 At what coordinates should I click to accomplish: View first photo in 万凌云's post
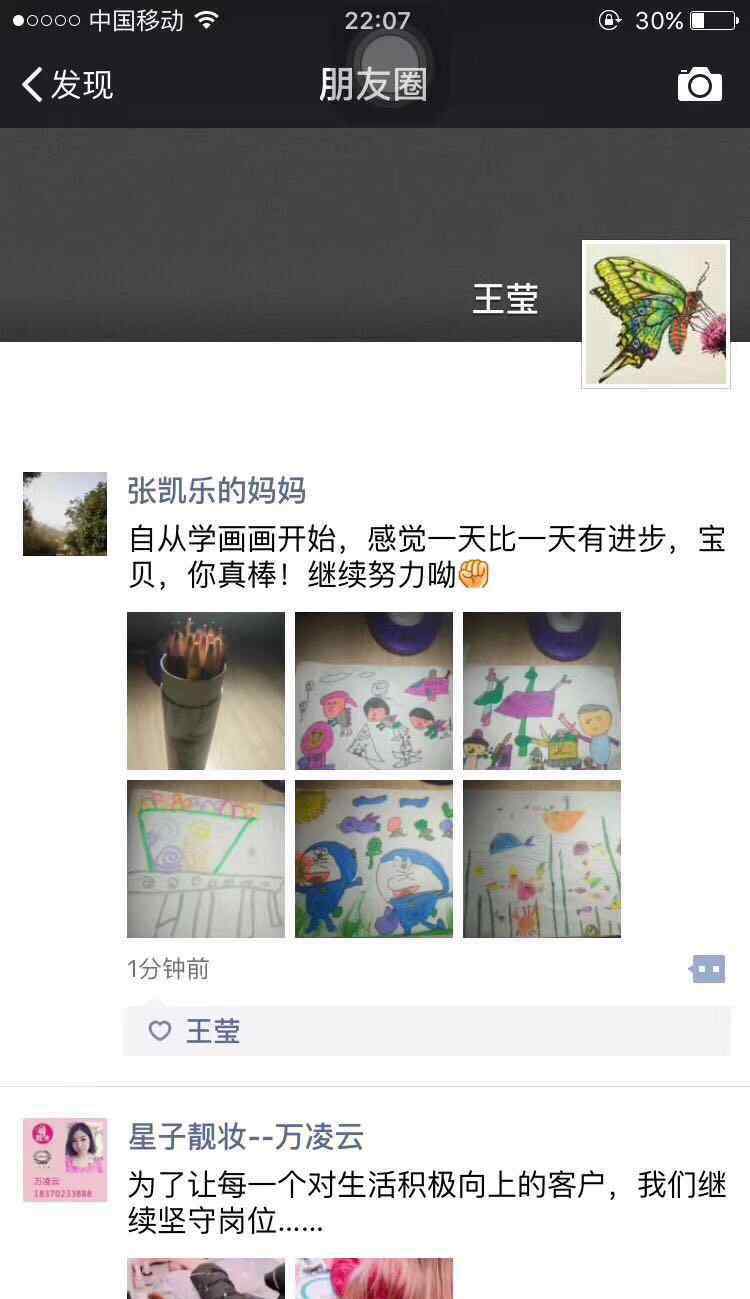click(x=206, y=1278)
